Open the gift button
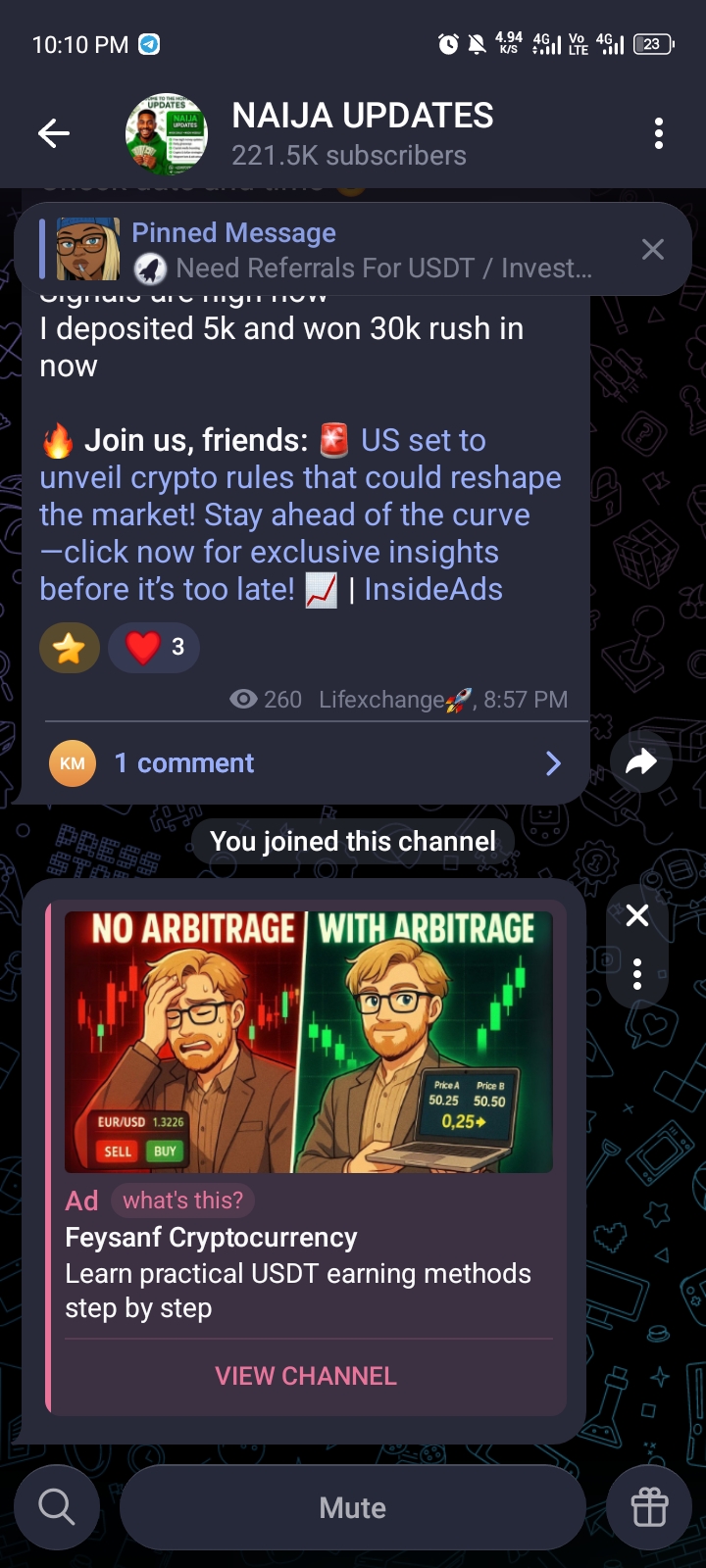 649,1507
